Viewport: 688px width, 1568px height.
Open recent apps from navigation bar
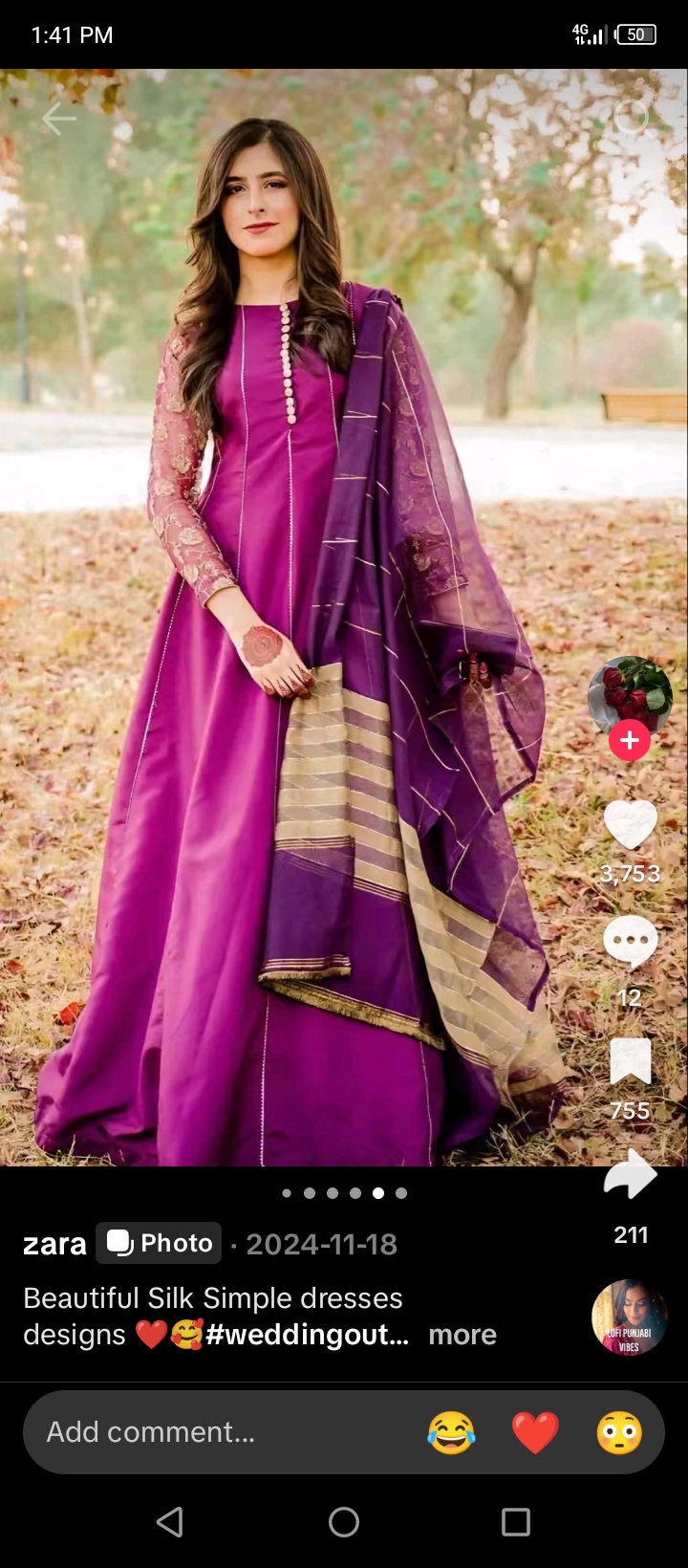click(x=516, y=1522)
